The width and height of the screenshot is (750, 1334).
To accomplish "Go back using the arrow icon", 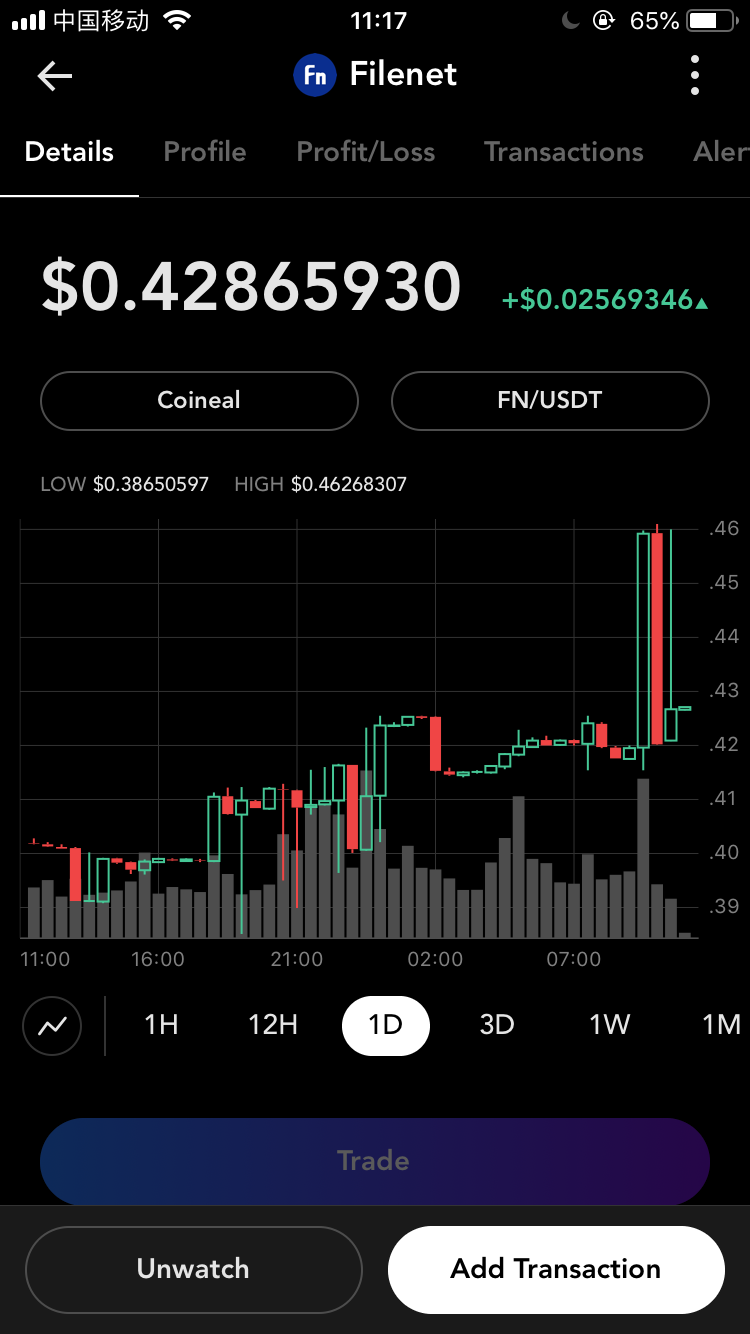I will pos(55,76).
